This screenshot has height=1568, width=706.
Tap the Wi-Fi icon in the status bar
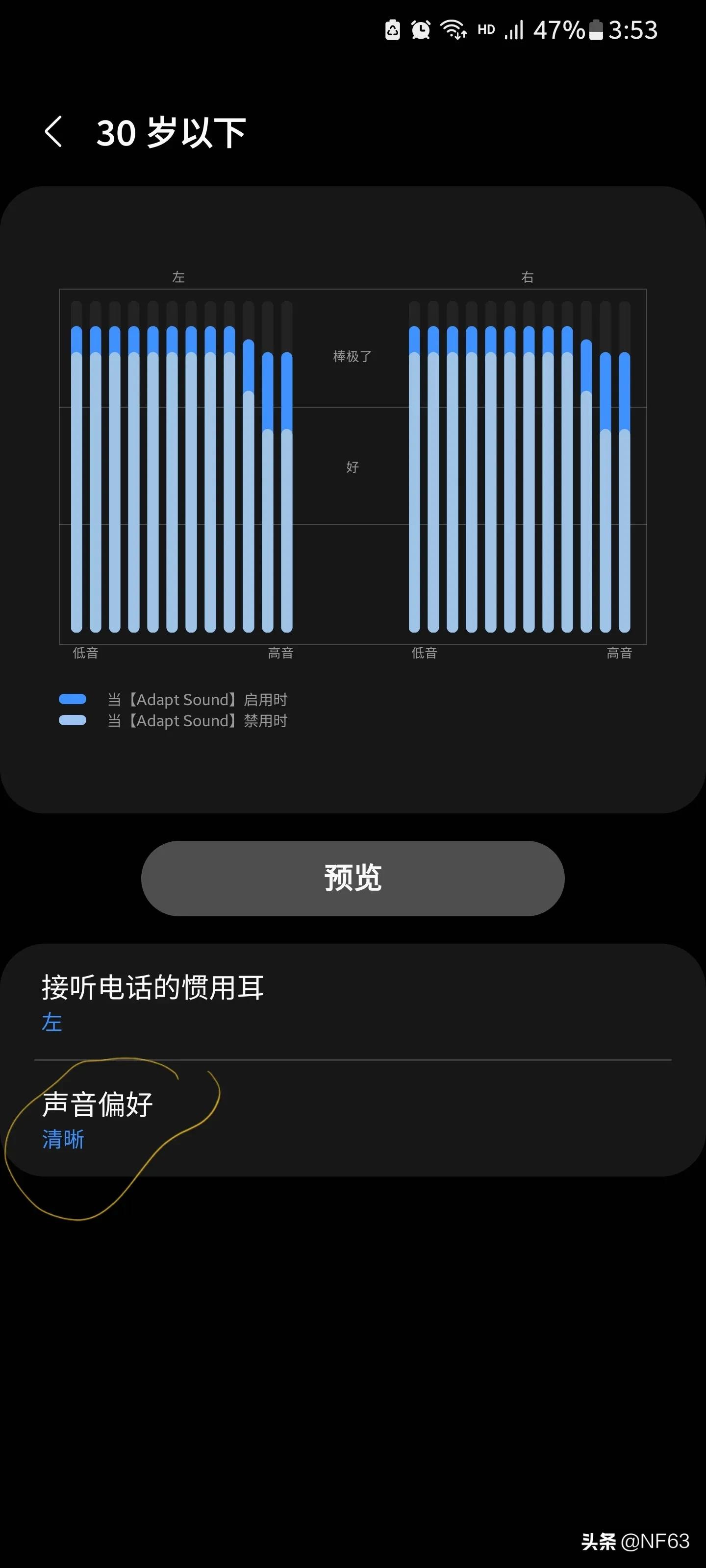click(452, 29)
